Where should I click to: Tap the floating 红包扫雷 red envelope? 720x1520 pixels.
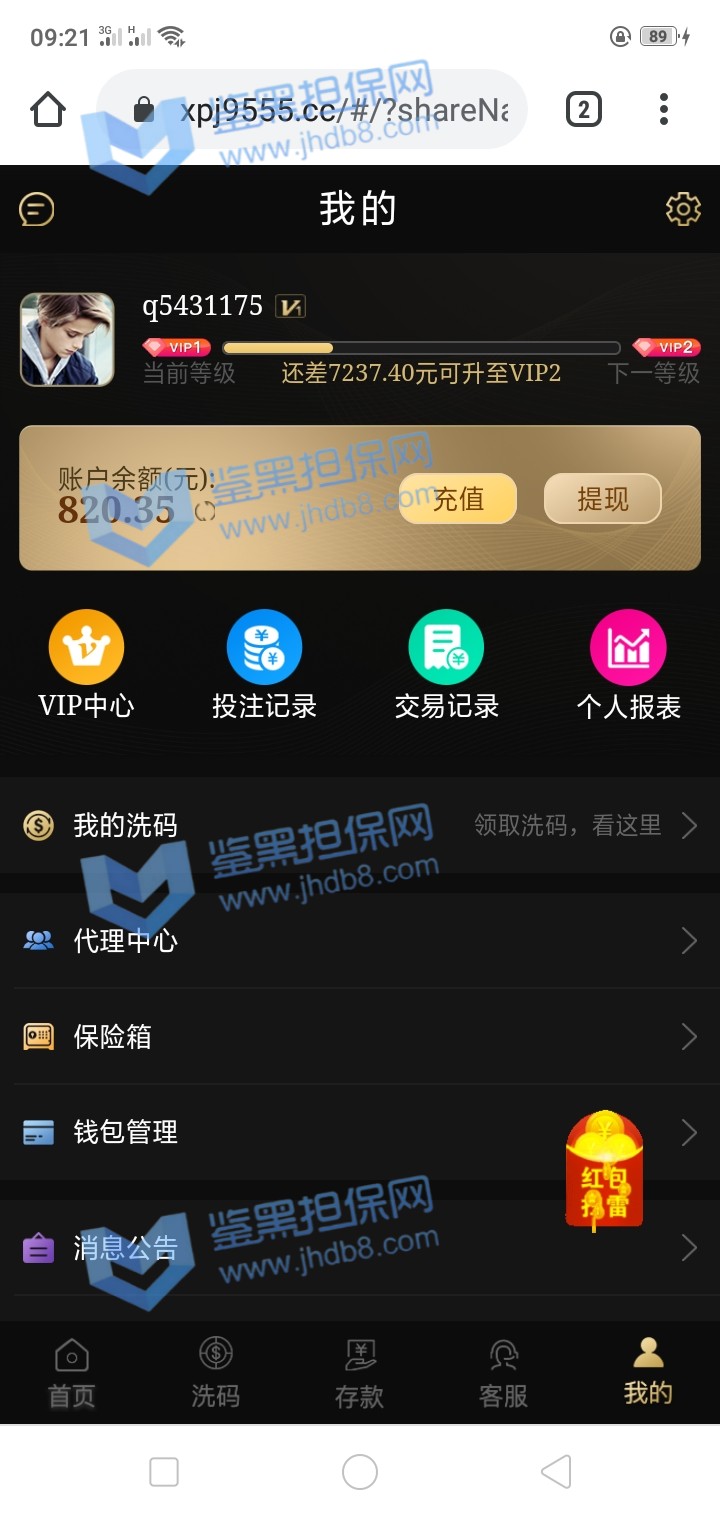pos(604,1172)
